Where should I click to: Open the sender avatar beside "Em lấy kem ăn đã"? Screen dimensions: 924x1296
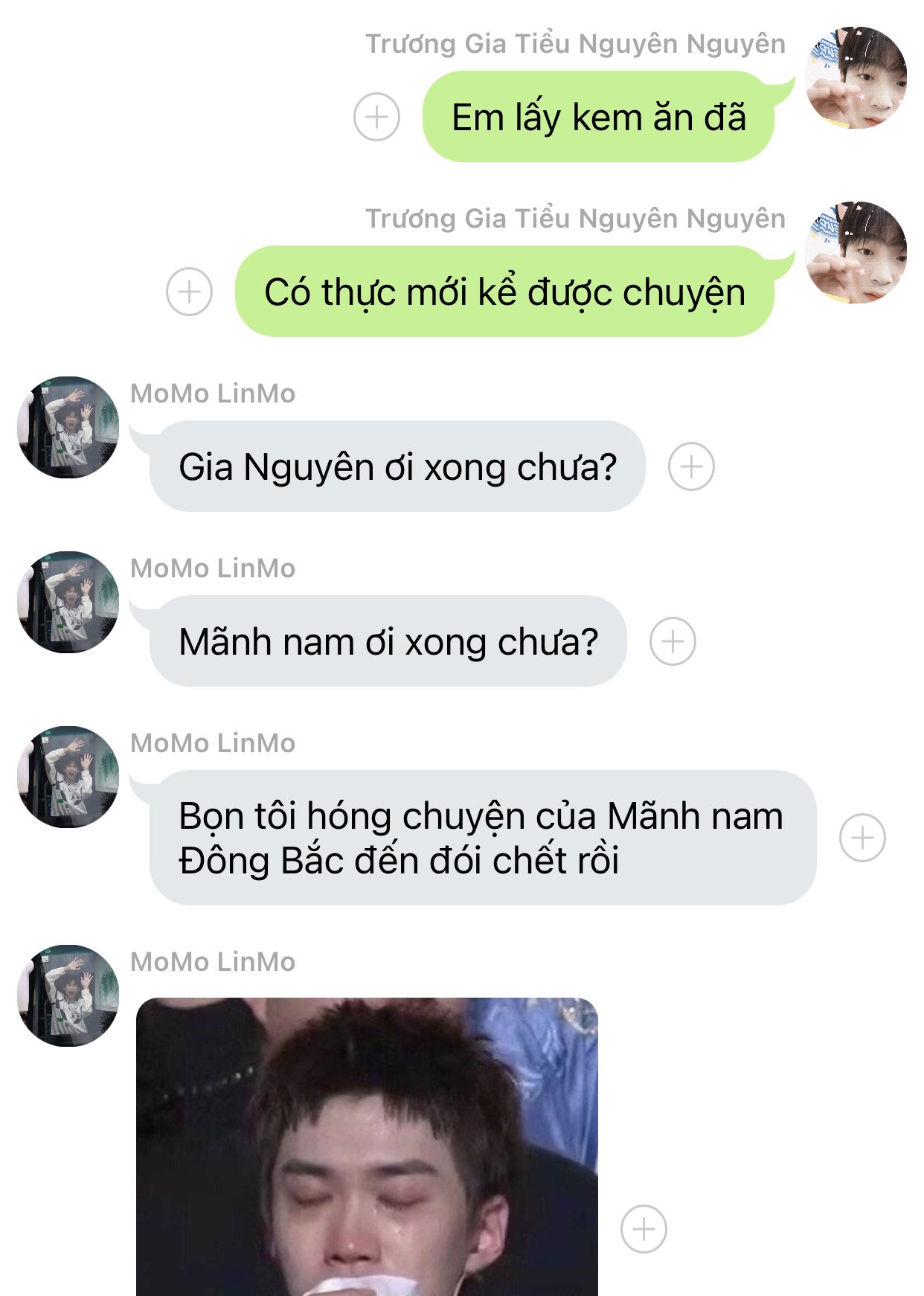(x=856, y=77)
